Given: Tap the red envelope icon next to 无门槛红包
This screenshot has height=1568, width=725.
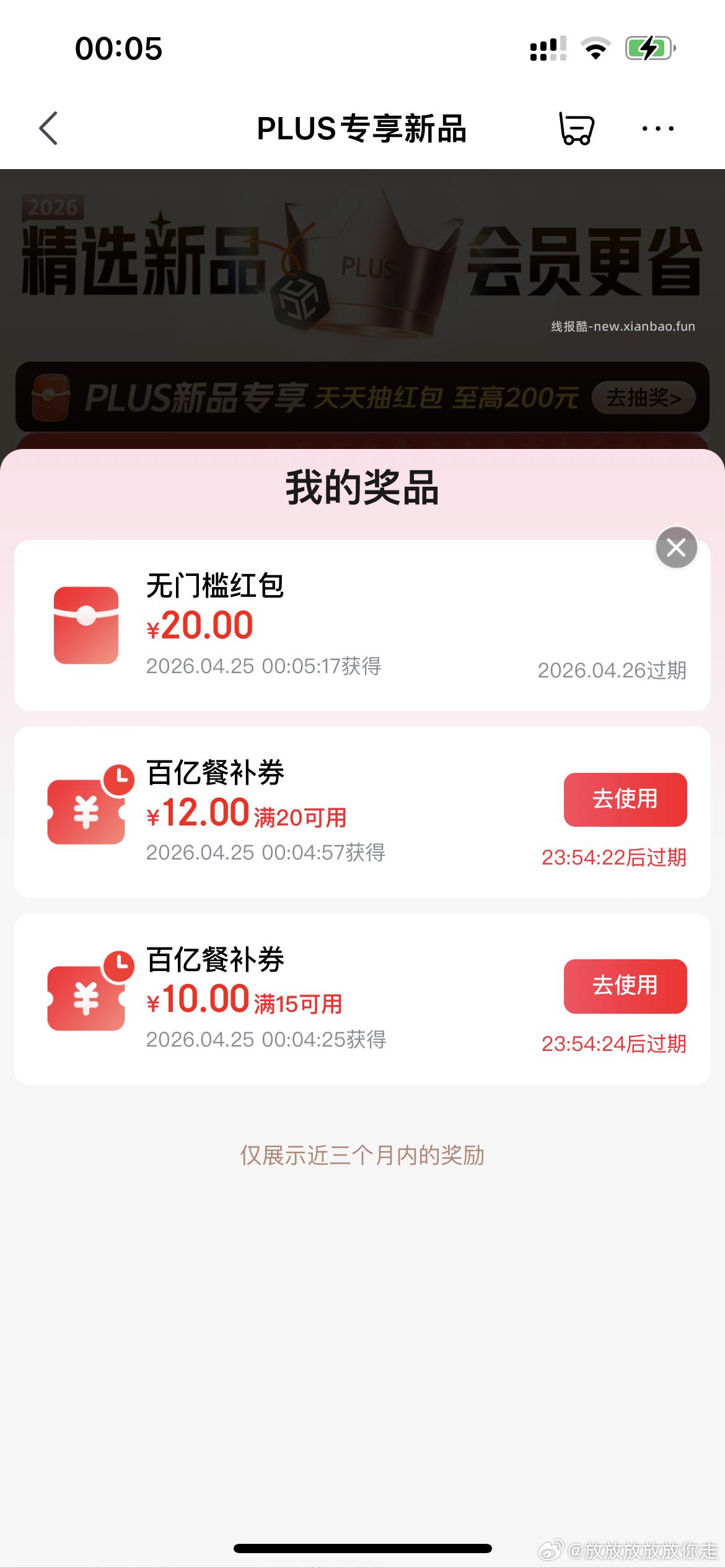Looking at the screenshot, I should coord(87,625).
